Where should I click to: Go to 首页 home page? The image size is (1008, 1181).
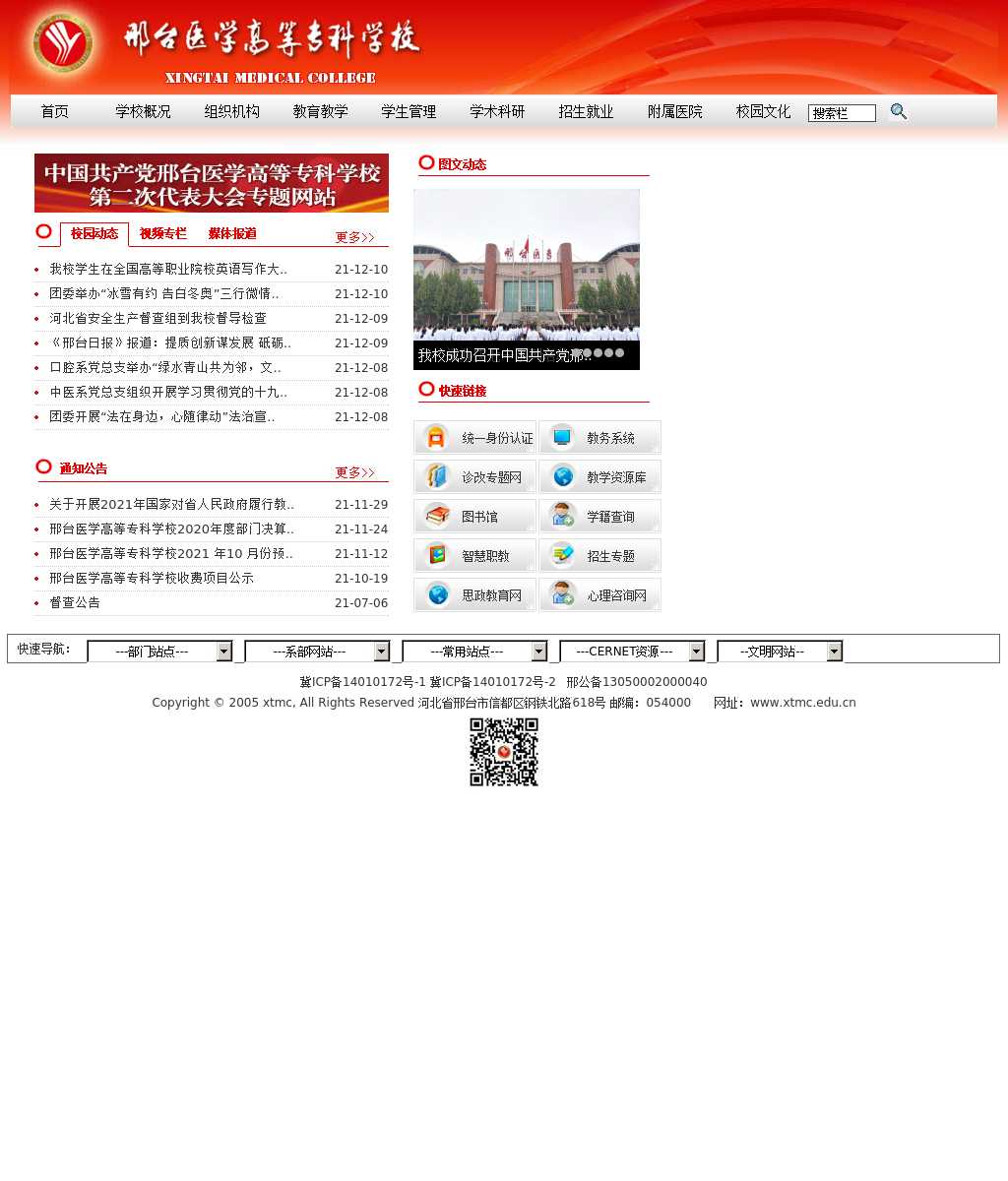tap(55, 112)
